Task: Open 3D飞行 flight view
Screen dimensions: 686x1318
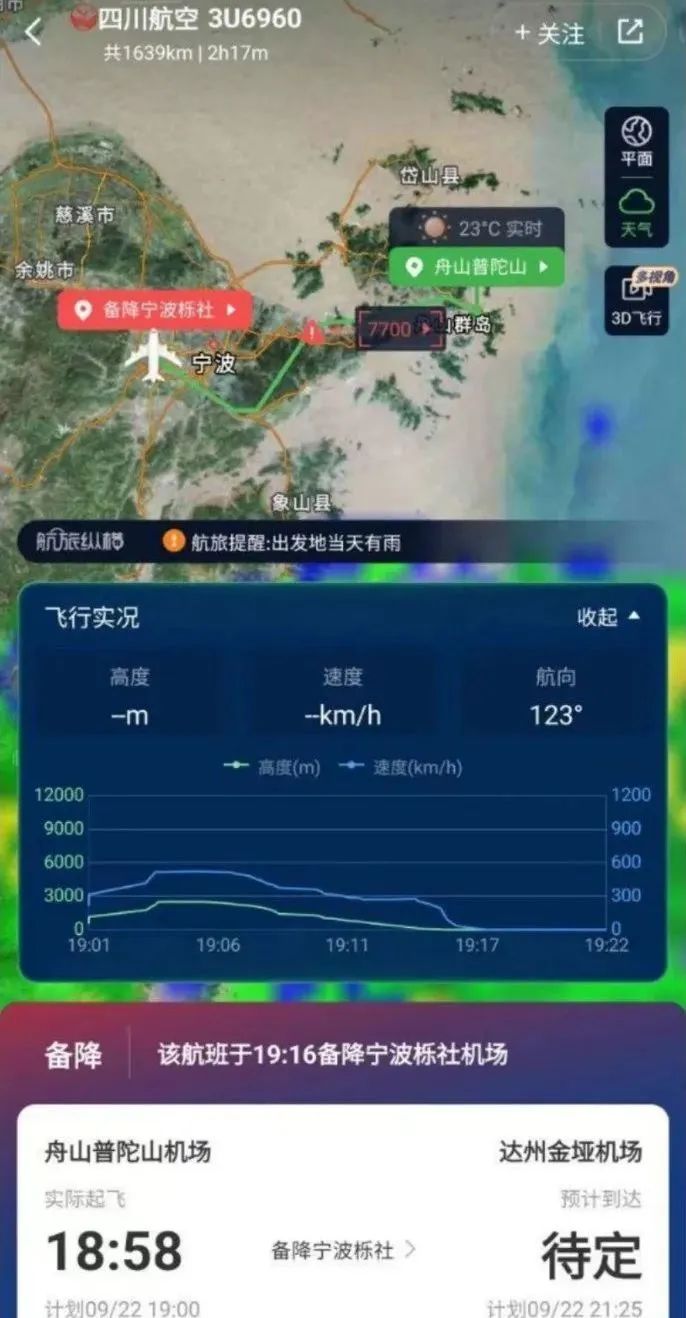Action: coord(637,300)
